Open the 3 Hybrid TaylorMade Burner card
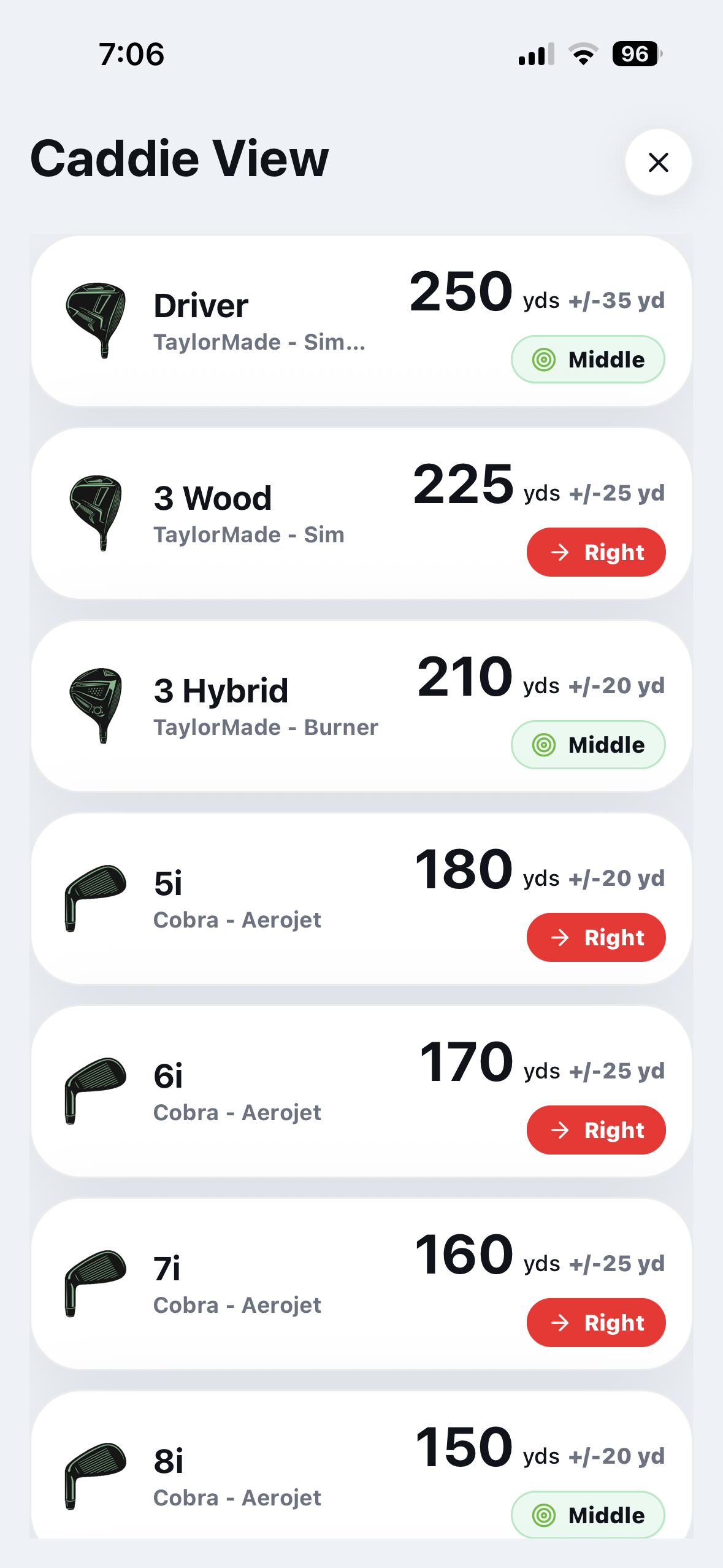 361,706
